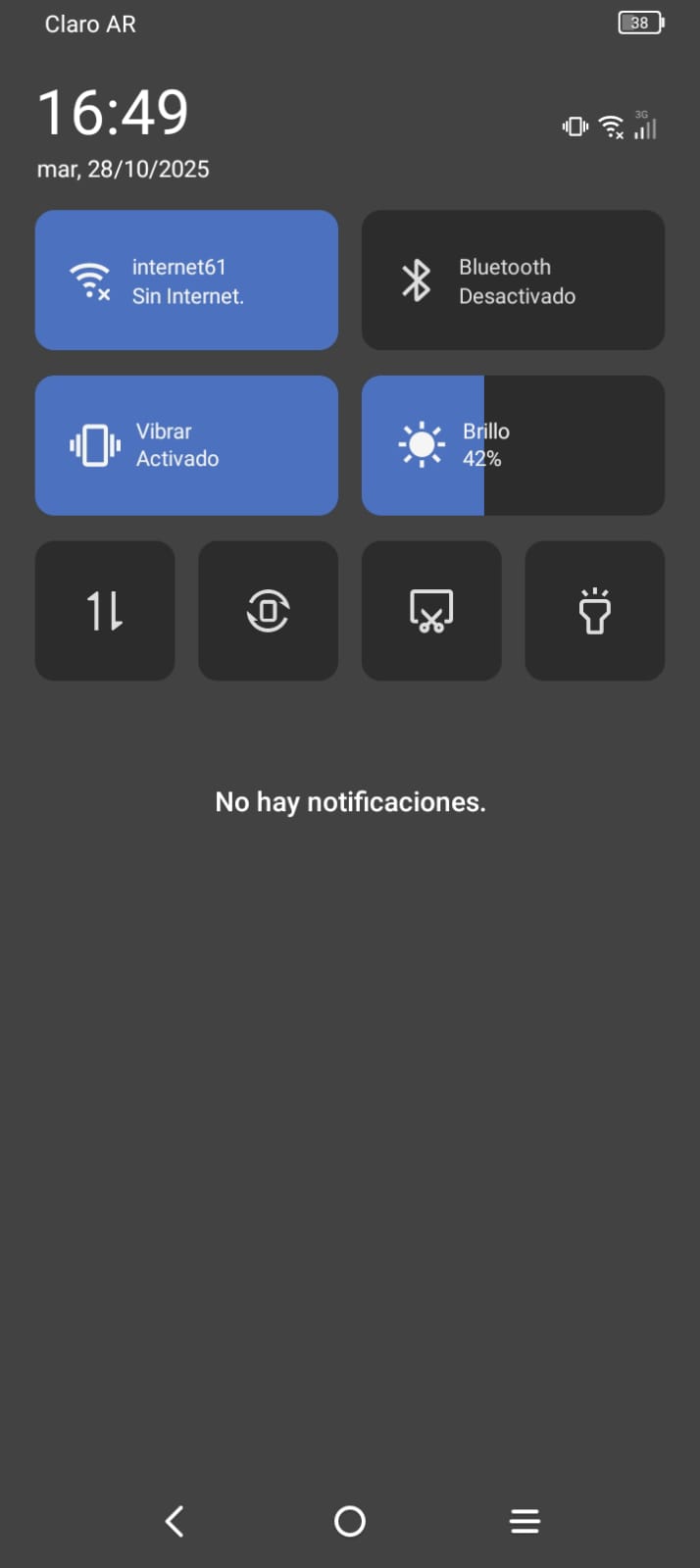The height and width of the screenshot is (1568, 700).
Task: Take a screenshot with the scissors tile
Action: (431, 611)
